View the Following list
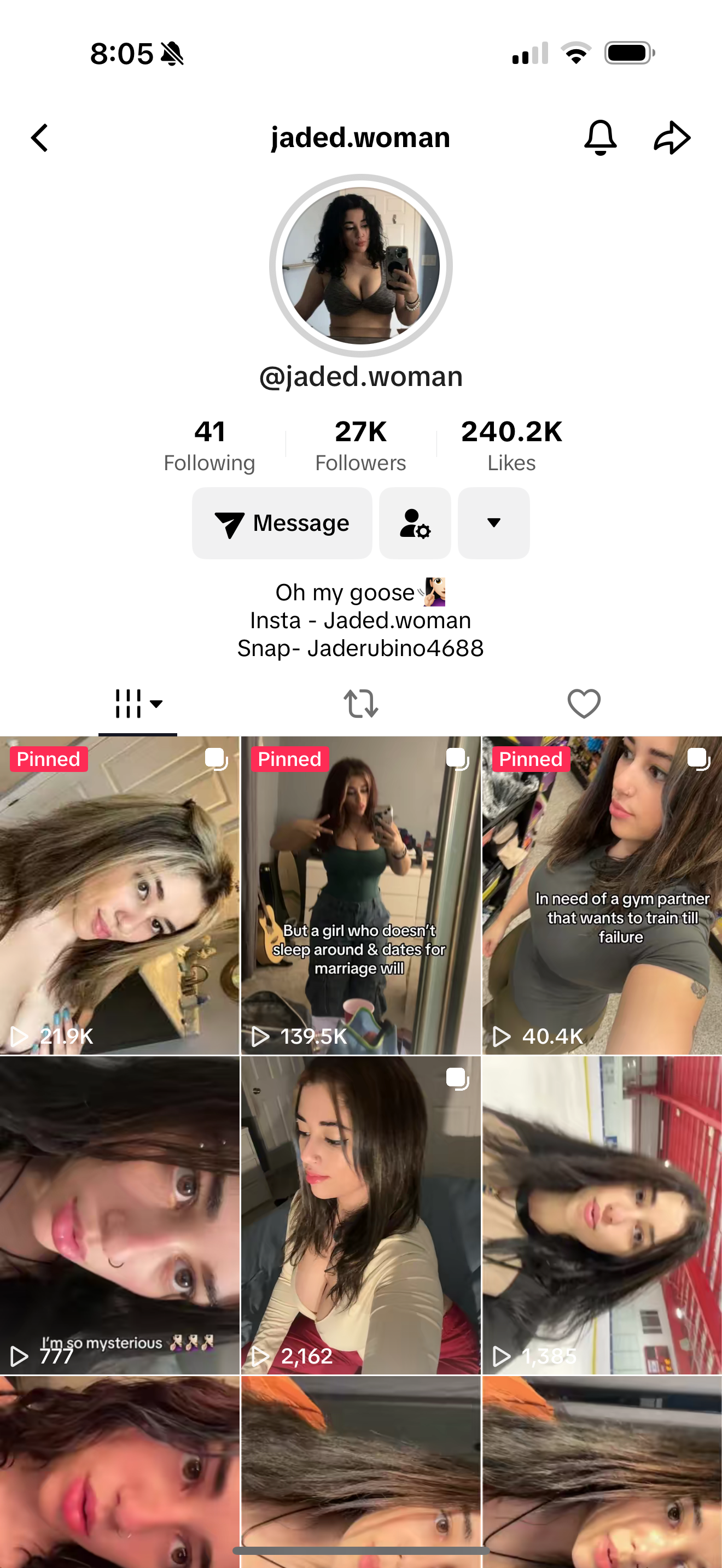 pos(209,446)
